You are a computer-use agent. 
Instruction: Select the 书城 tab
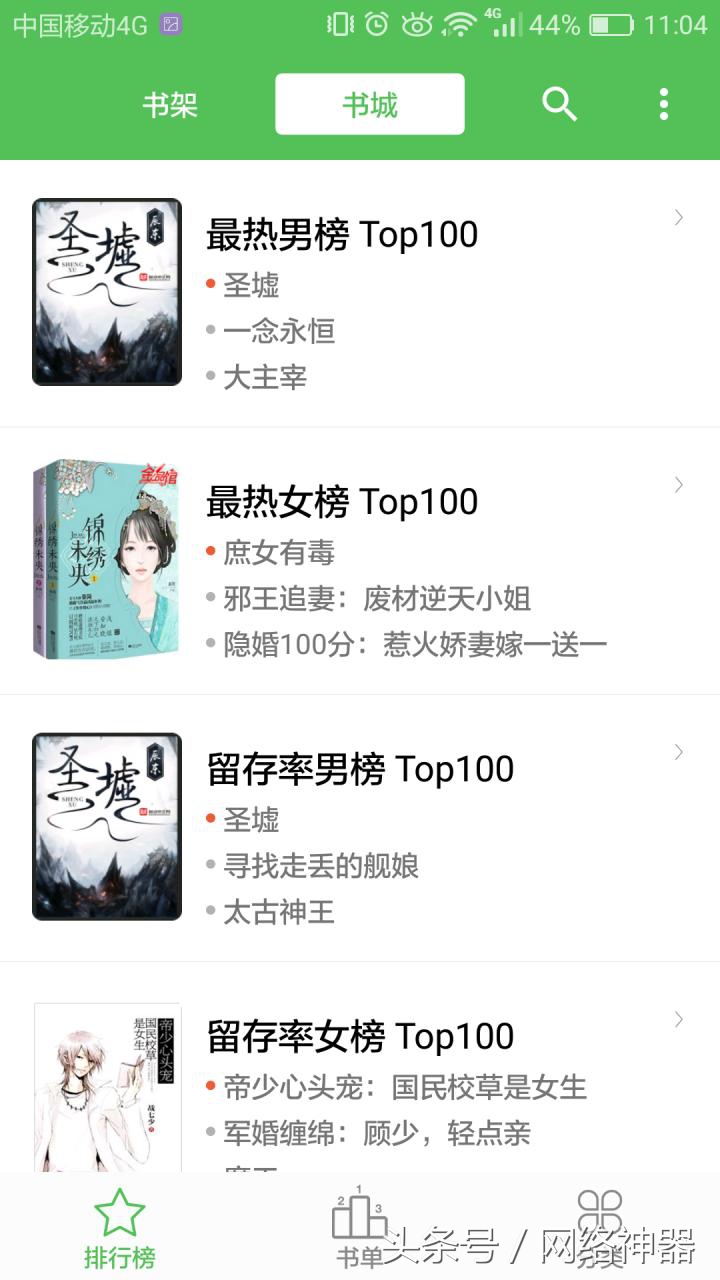tap(369, 103)
